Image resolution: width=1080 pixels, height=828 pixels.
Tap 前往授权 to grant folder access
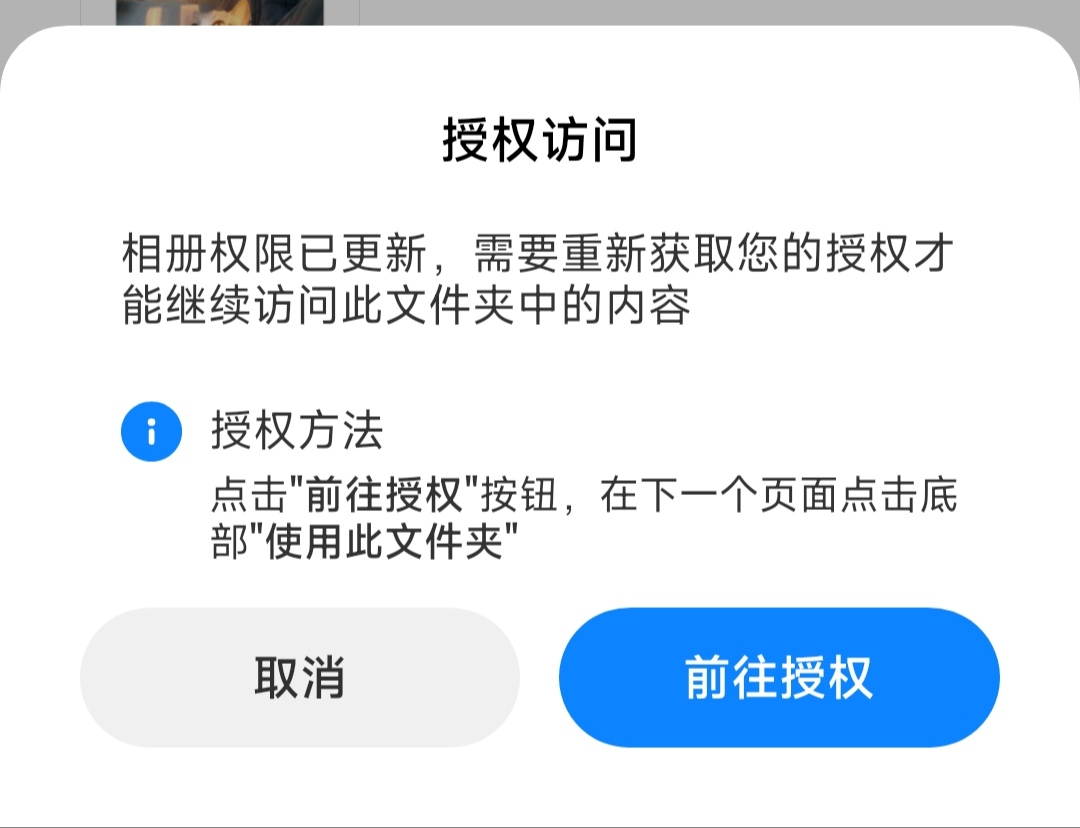[779, 678]
